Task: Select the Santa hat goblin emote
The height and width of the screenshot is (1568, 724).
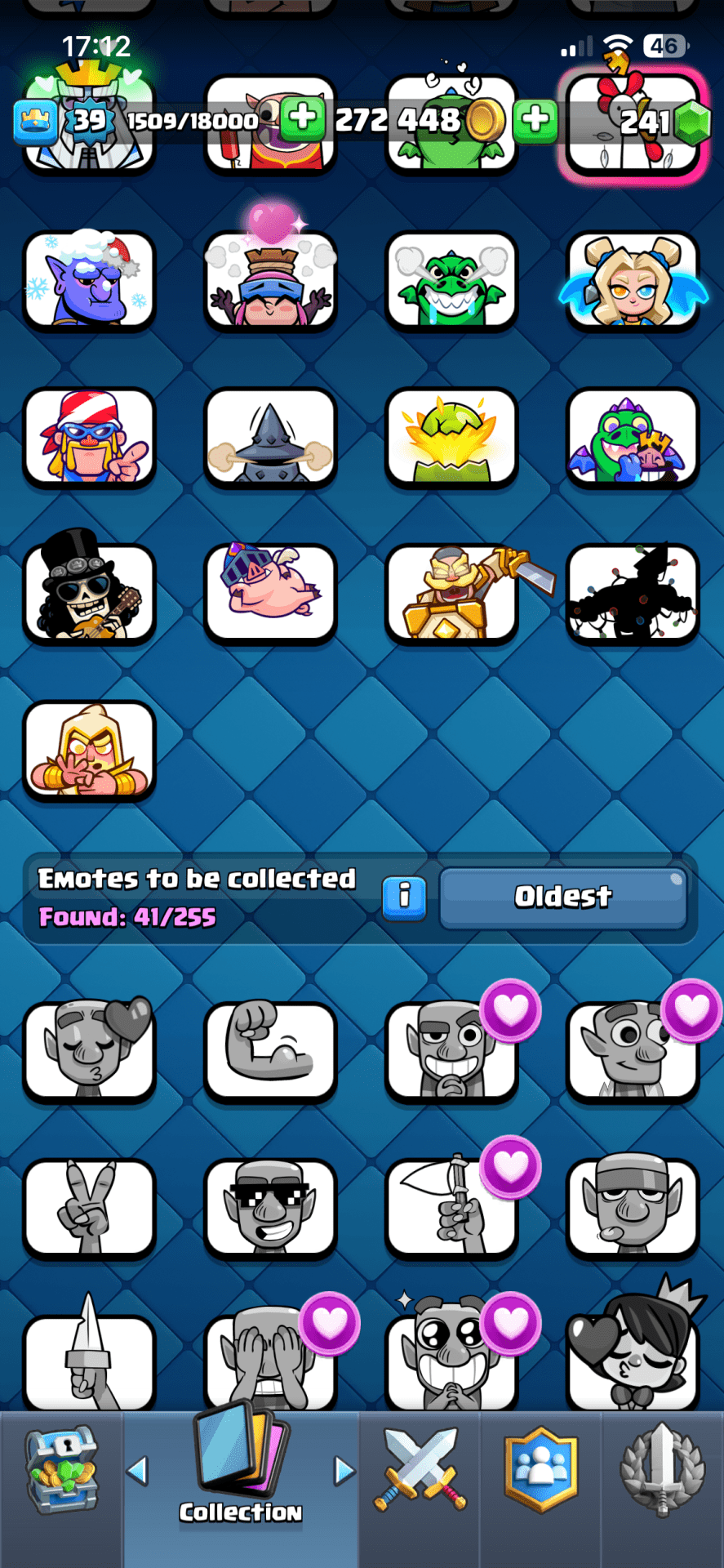Action: 90,280
